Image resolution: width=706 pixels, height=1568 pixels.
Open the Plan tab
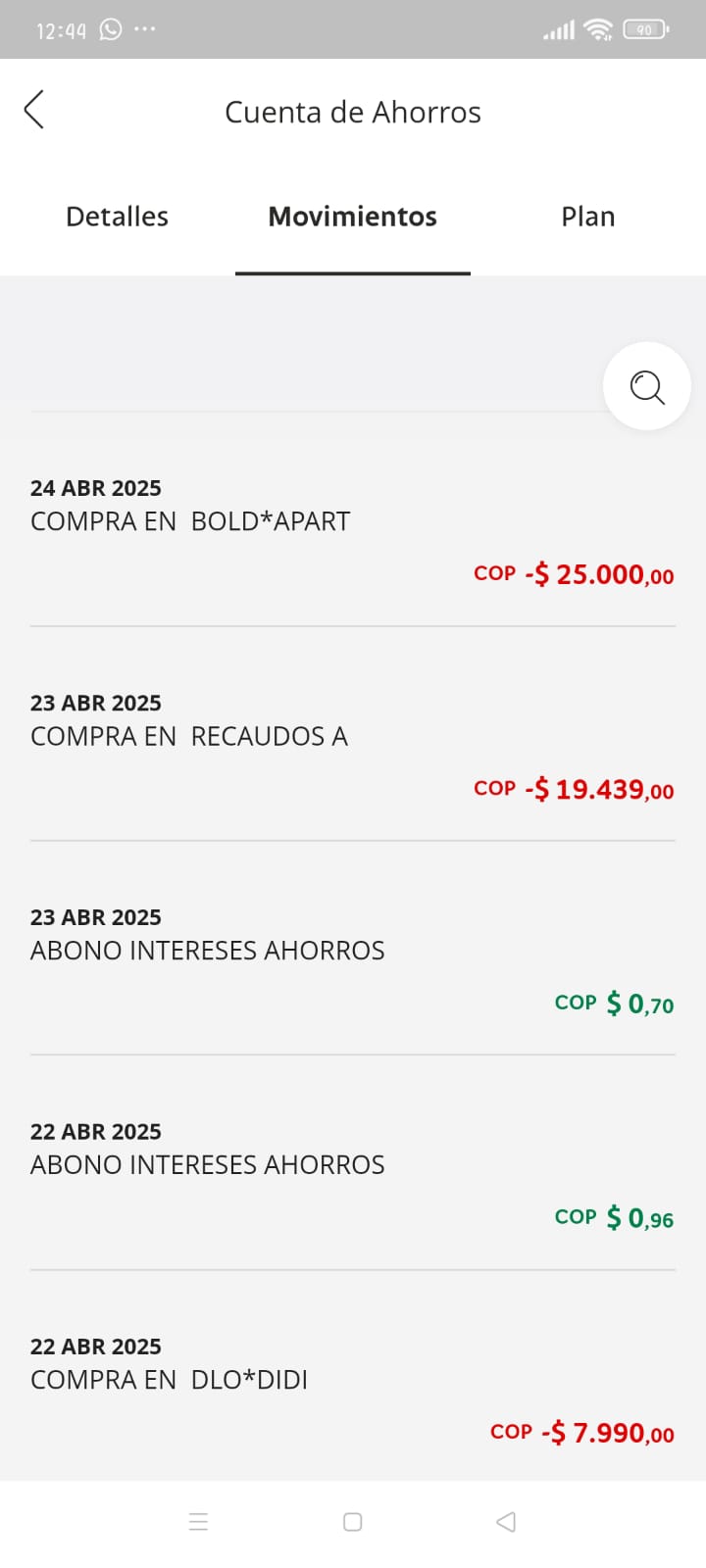[x=587, y=217]
